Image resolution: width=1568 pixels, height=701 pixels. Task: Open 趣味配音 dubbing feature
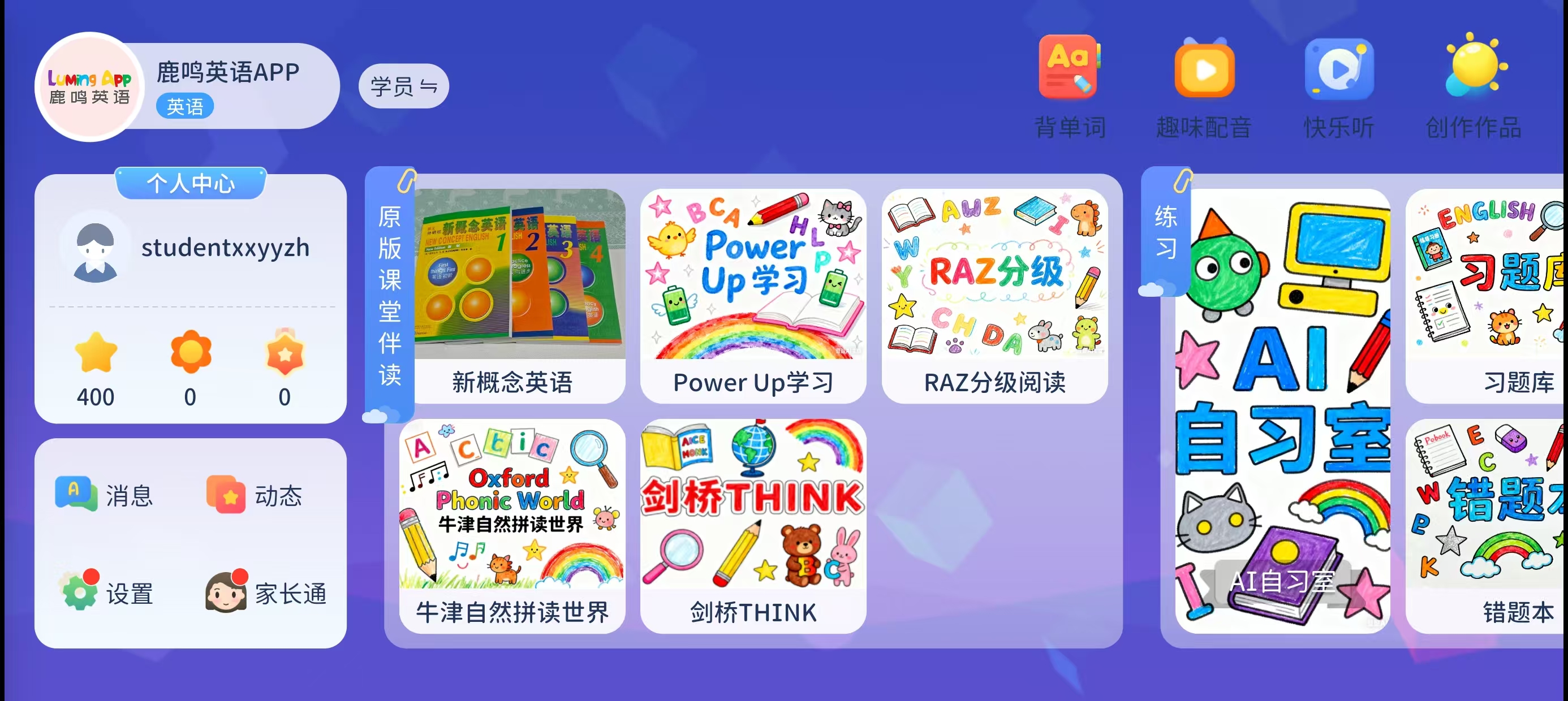point(1203,86)
